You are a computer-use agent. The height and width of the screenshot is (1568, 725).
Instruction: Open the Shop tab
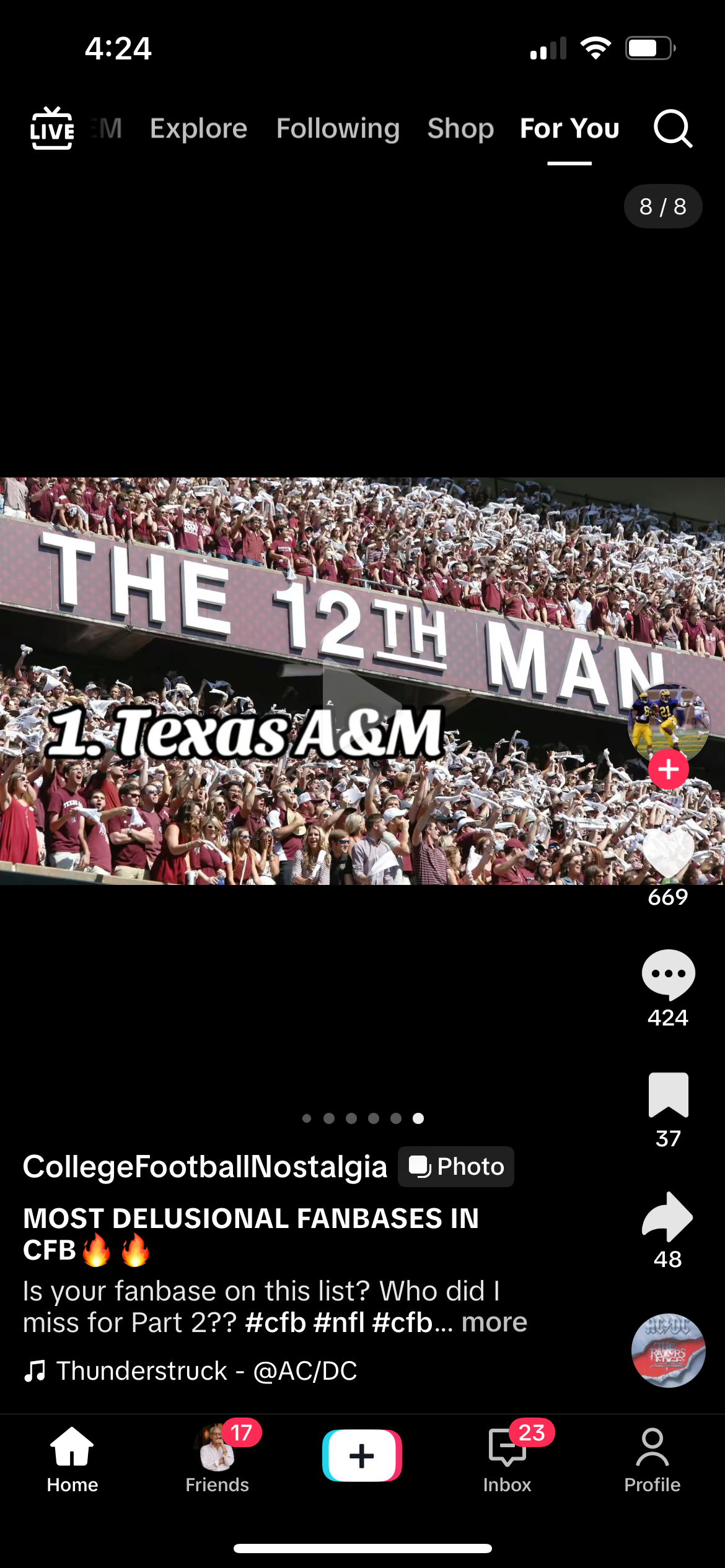tap(460, 128)
